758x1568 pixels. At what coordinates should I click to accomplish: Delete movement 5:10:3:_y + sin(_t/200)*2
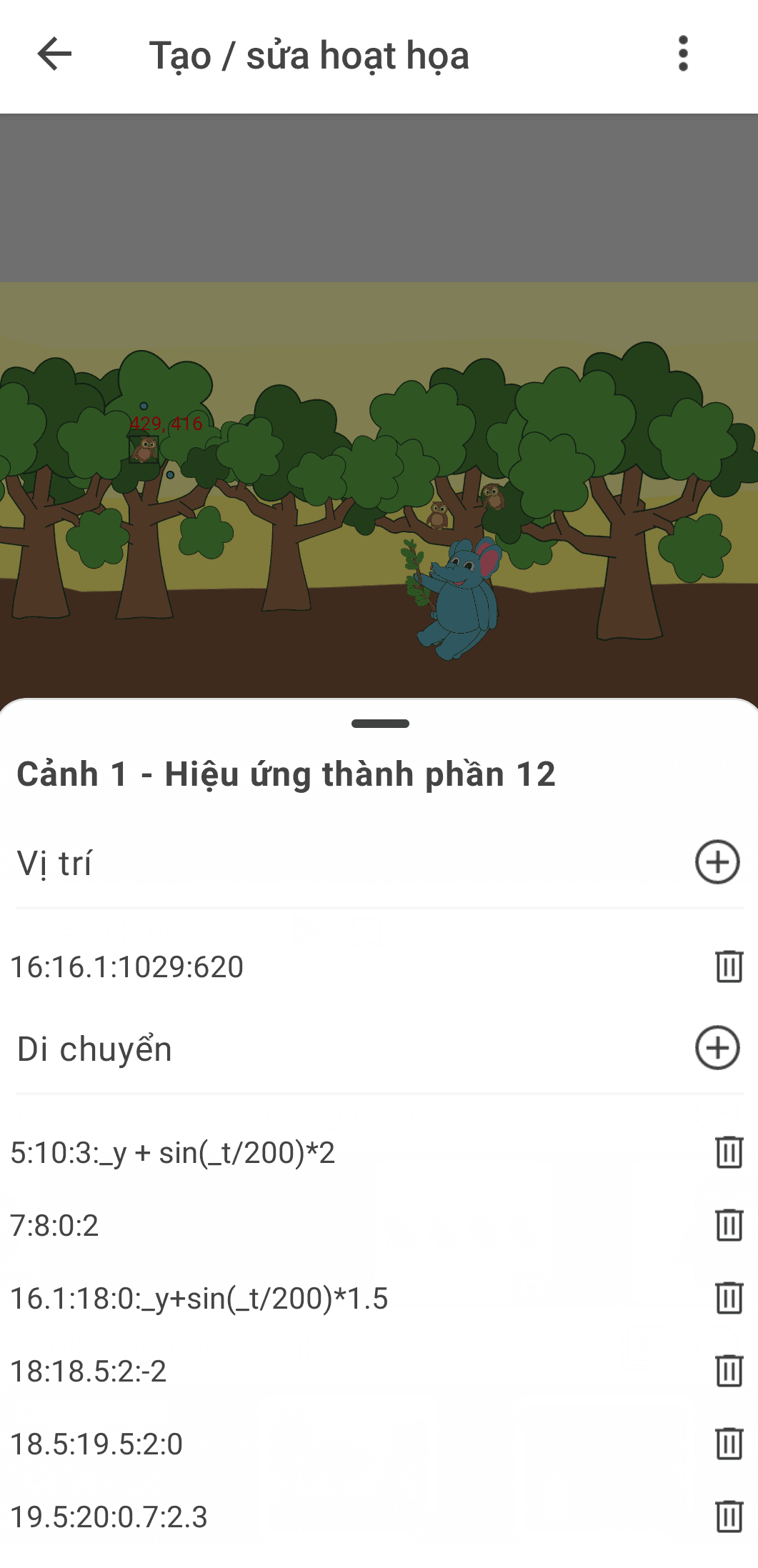point(729,1152)
